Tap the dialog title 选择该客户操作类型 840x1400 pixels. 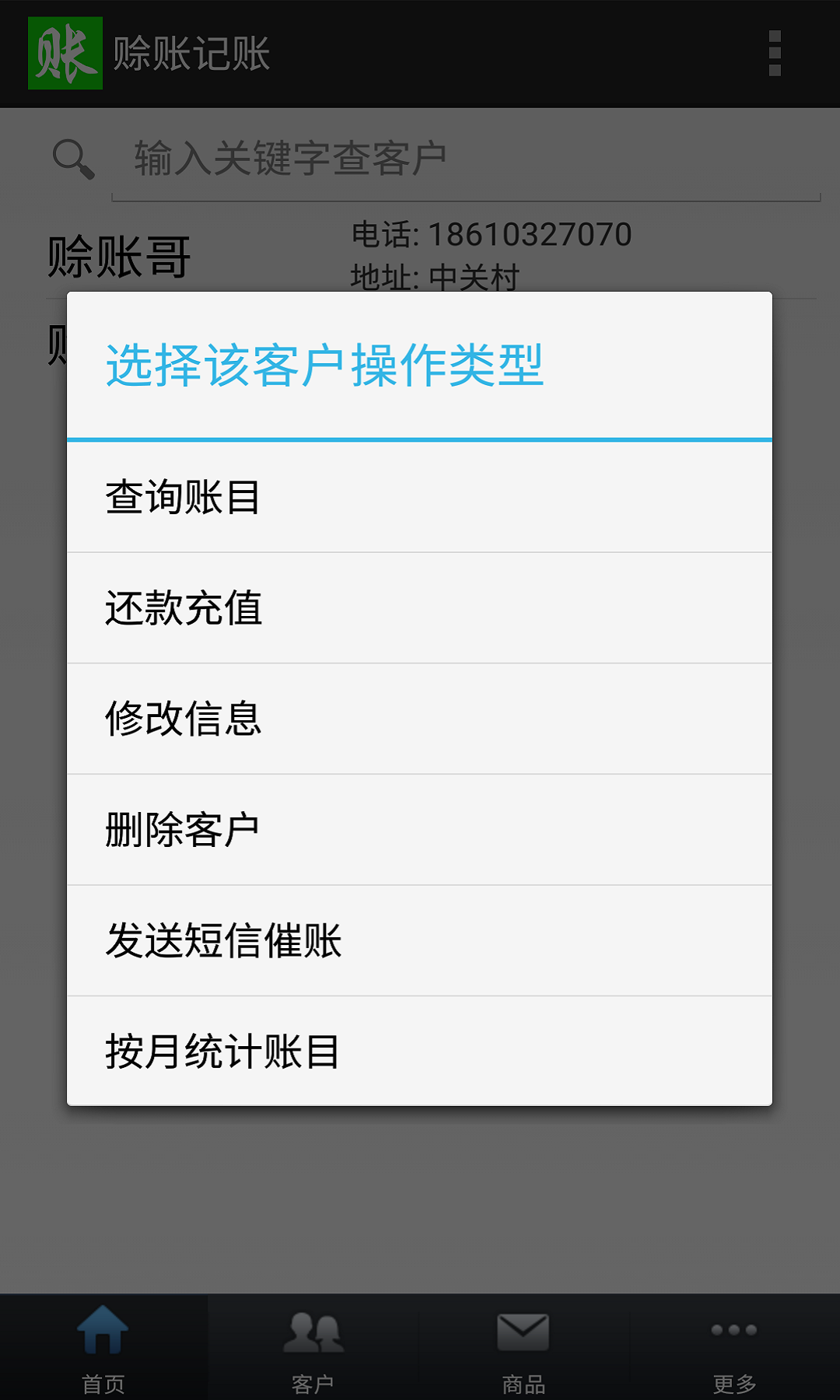coord(326,366)
